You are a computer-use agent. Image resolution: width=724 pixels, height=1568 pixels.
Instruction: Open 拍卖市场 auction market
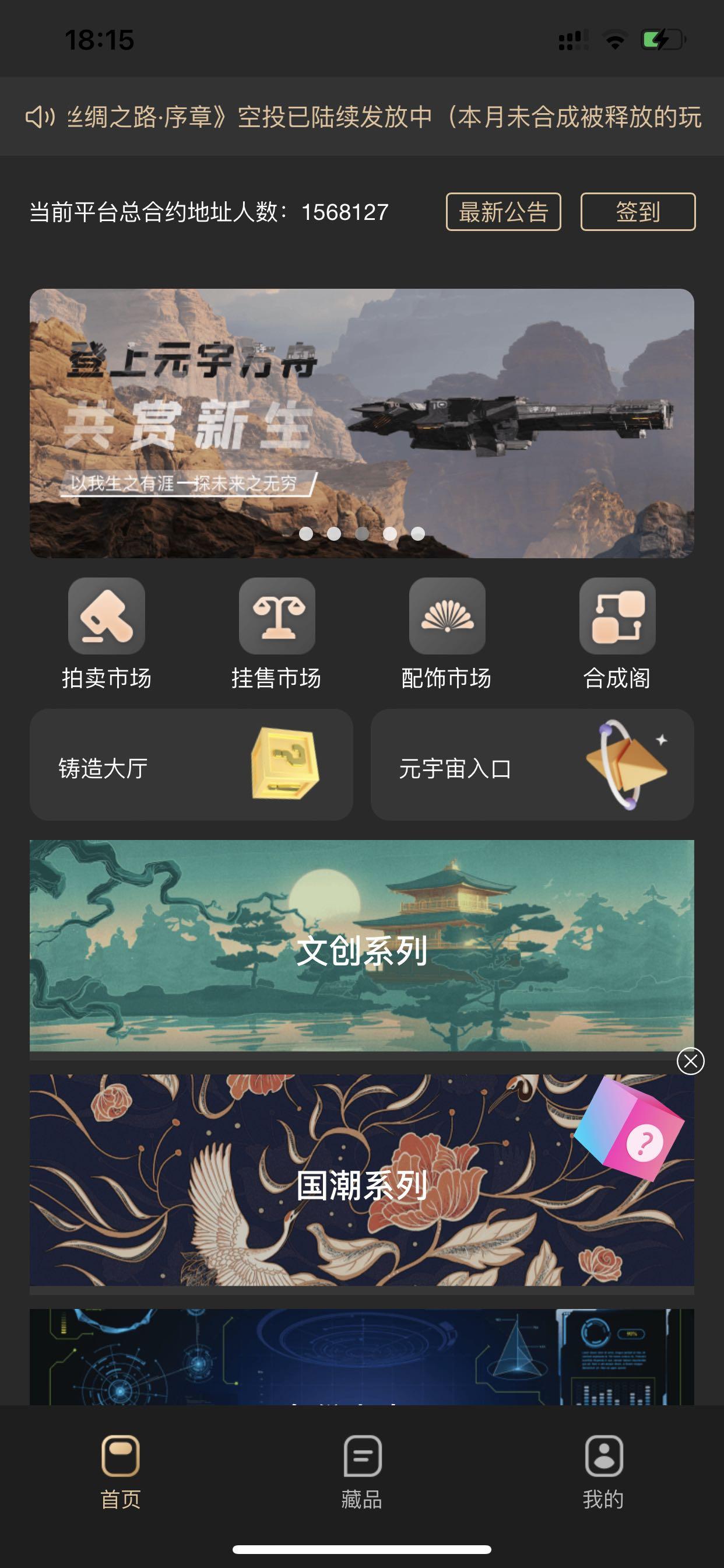point(107,633)
